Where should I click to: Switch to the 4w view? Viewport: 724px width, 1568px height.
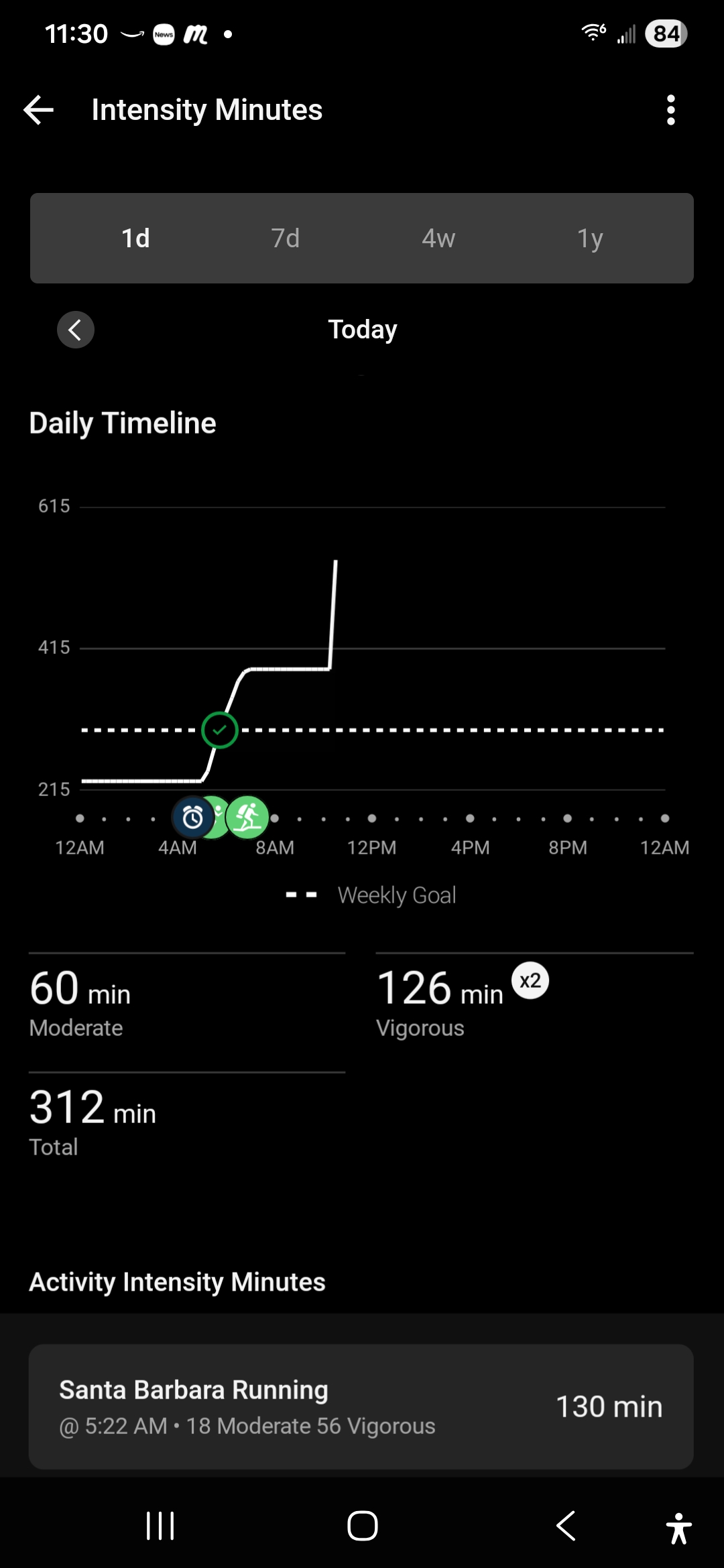[438, 239]
